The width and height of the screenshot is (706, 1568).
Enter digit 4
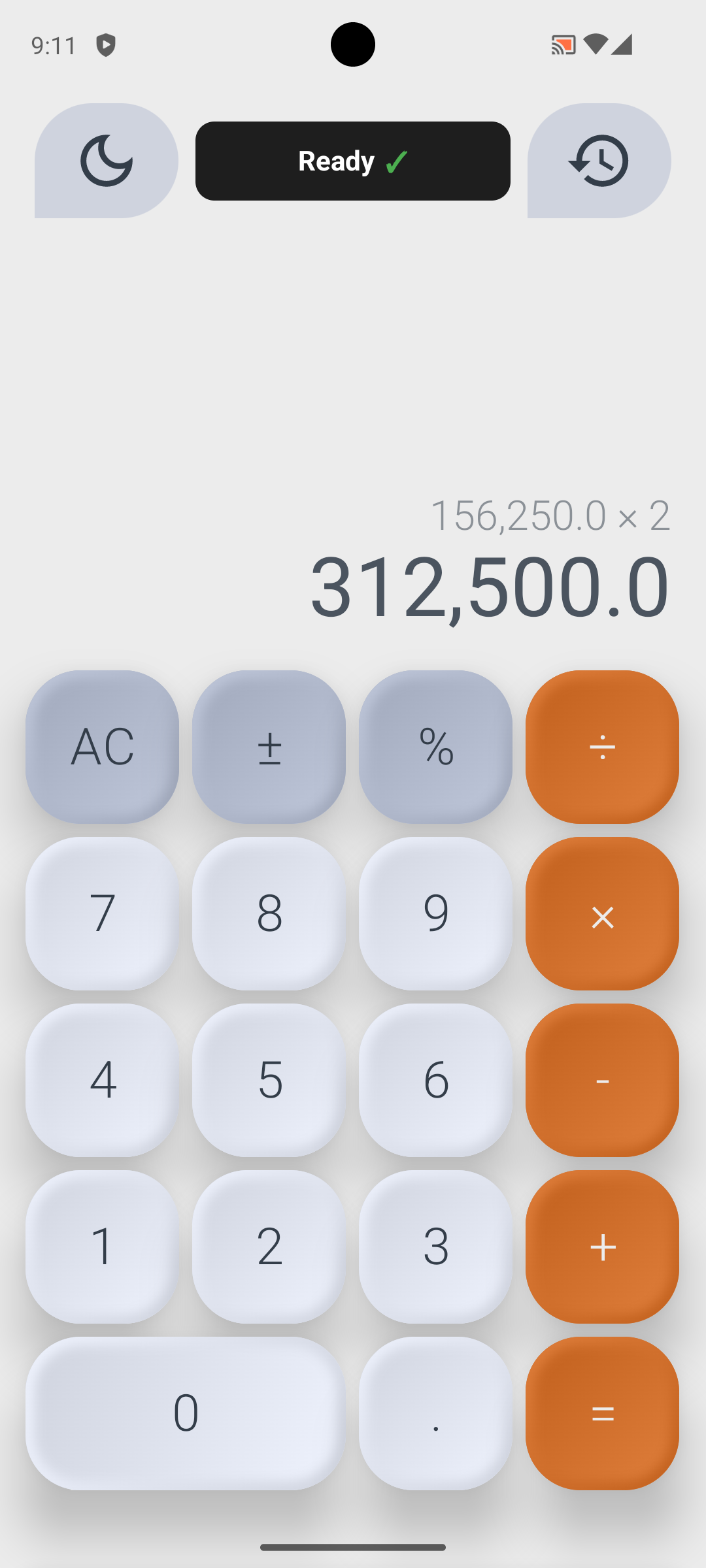pyautogui.click(x=102, y=1080)
